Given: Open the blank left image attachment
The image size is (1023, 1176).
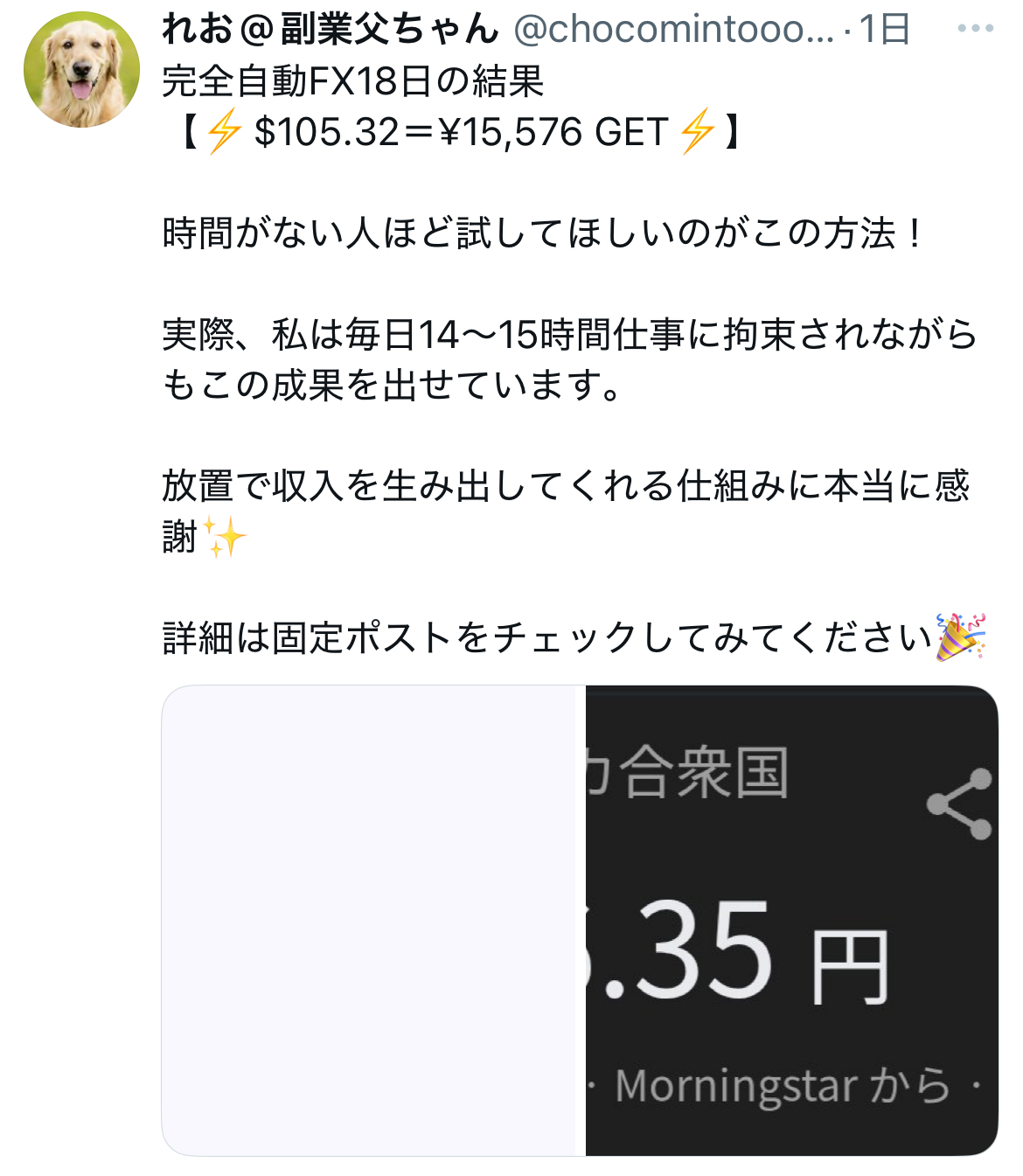Looking at the screenshot, I should click(x=373, y=920).
